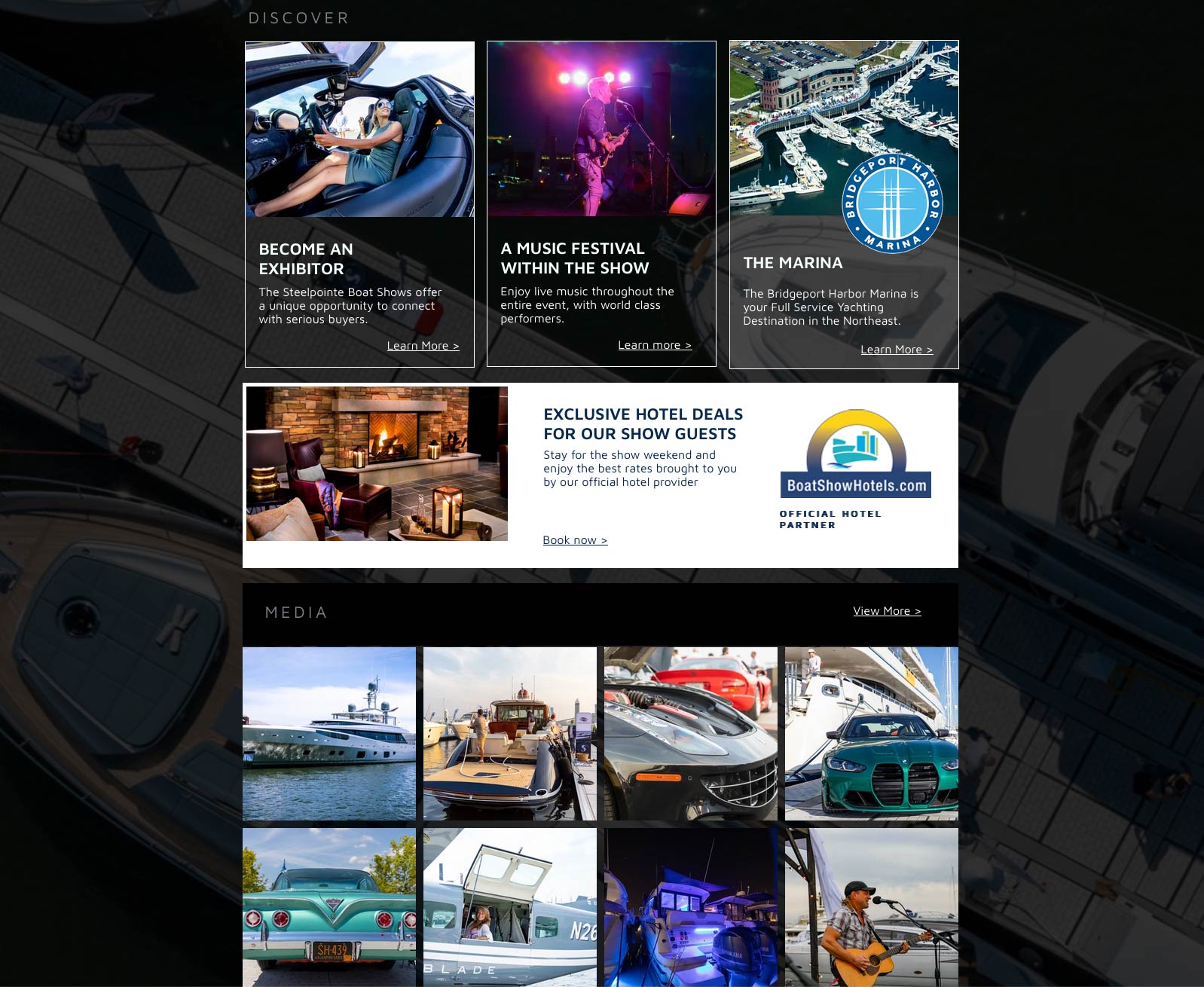Open Learn More under Become an Exhibitor

click(423, 346)
